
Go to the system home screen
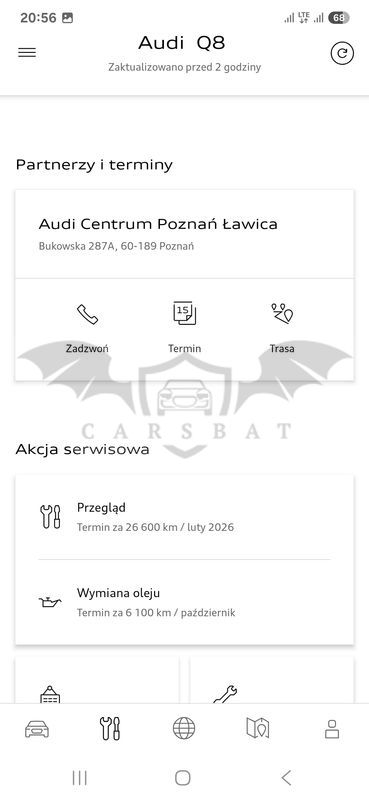(x=183, y=778)
